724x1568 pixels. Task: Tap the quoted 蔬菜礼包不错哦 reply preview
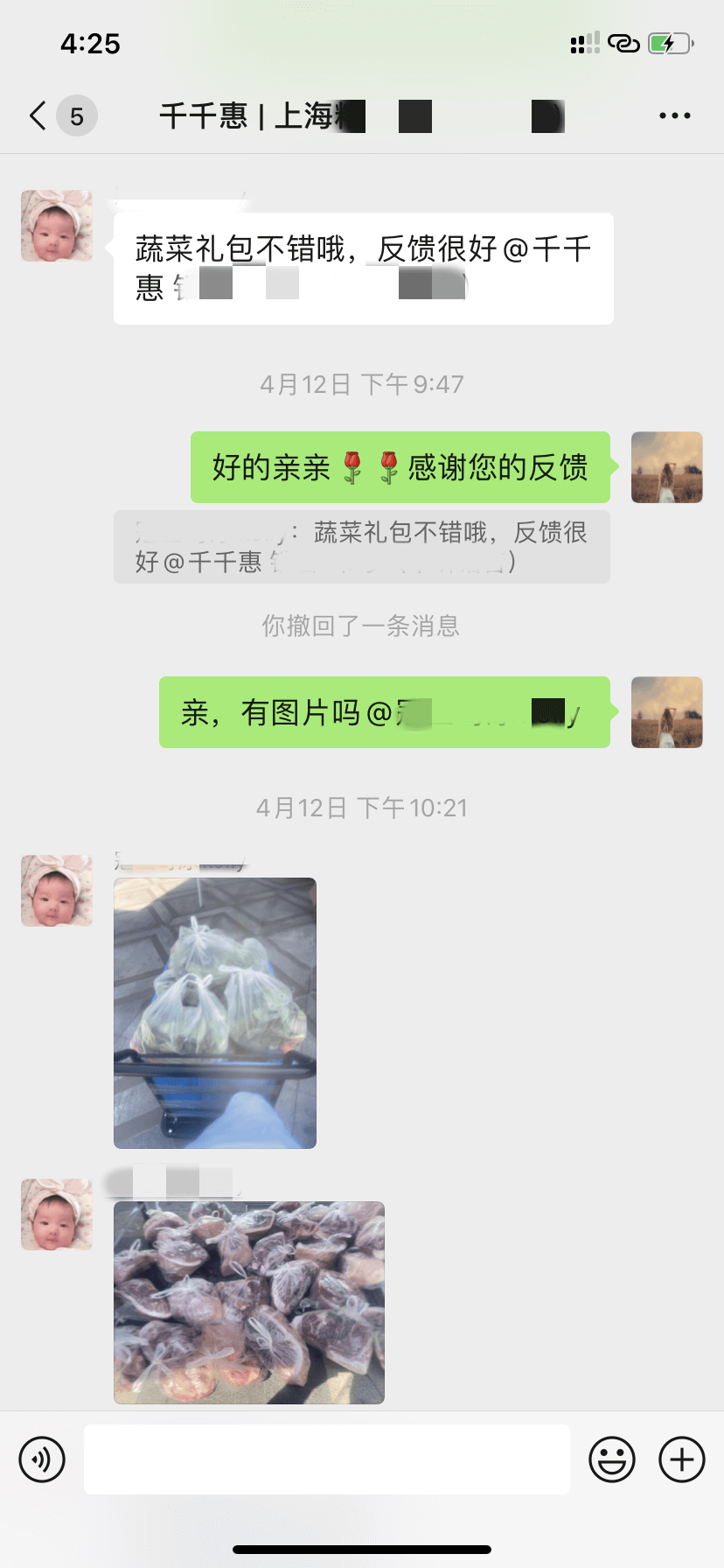coord(361,547)
